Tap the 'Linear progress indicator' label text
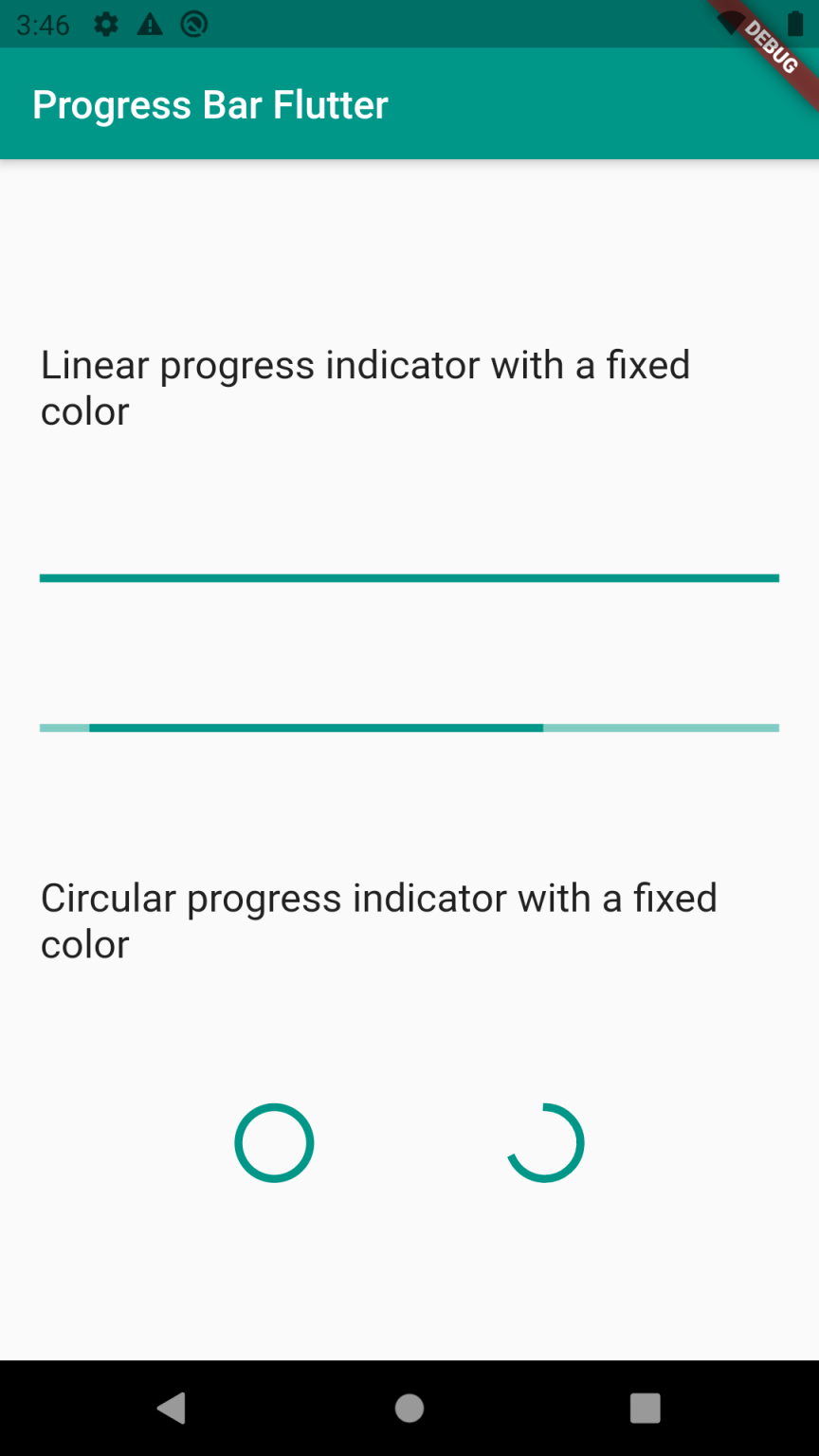The width and height of the screenshot is (819, 1456). point(364,387)
